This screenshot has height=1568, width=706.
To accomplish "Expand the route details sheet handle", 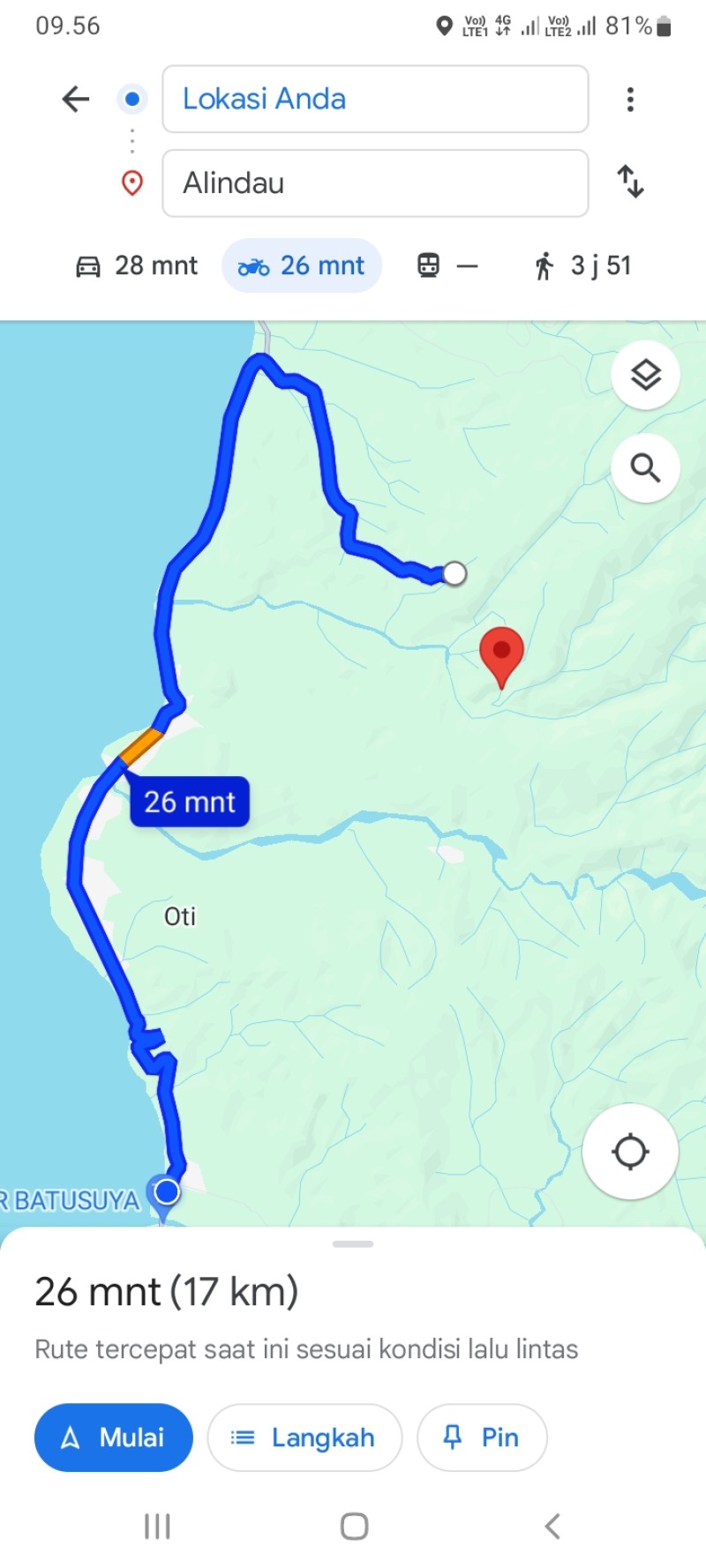I will (353, 1243).
